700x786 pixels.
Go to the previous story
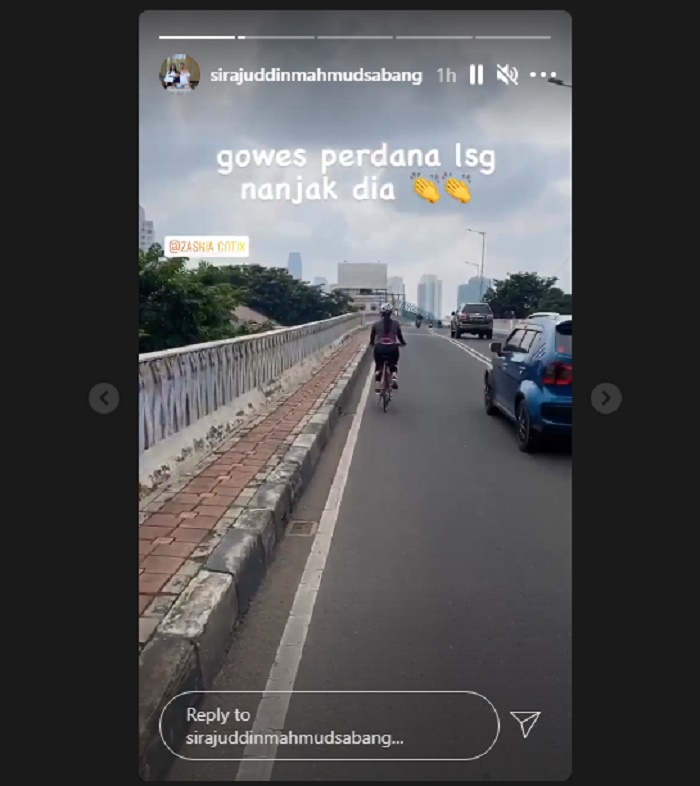pyautogui.click(x=104, y=398)
